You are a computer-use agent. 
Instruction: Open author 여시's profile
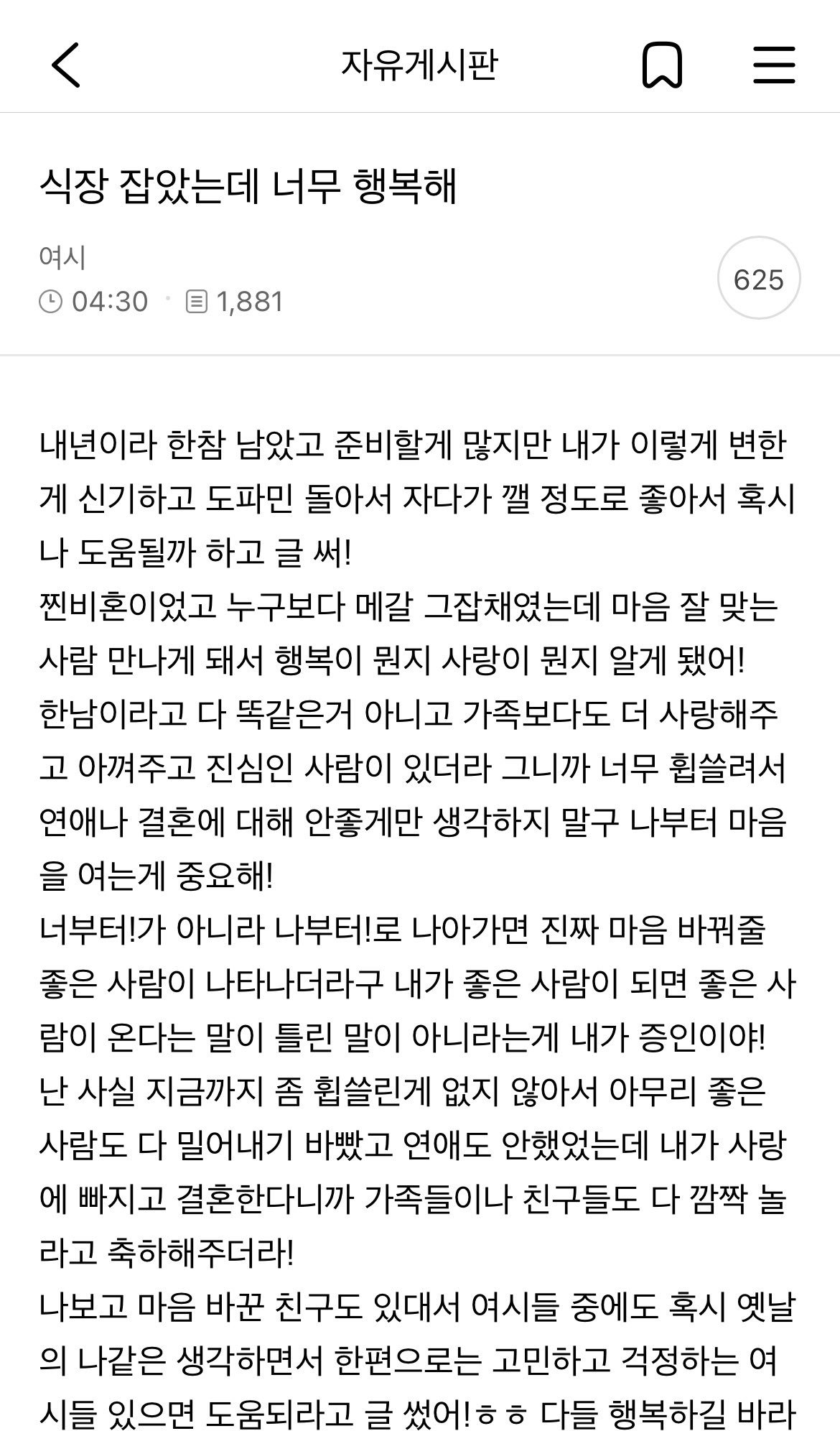[63, 256]
